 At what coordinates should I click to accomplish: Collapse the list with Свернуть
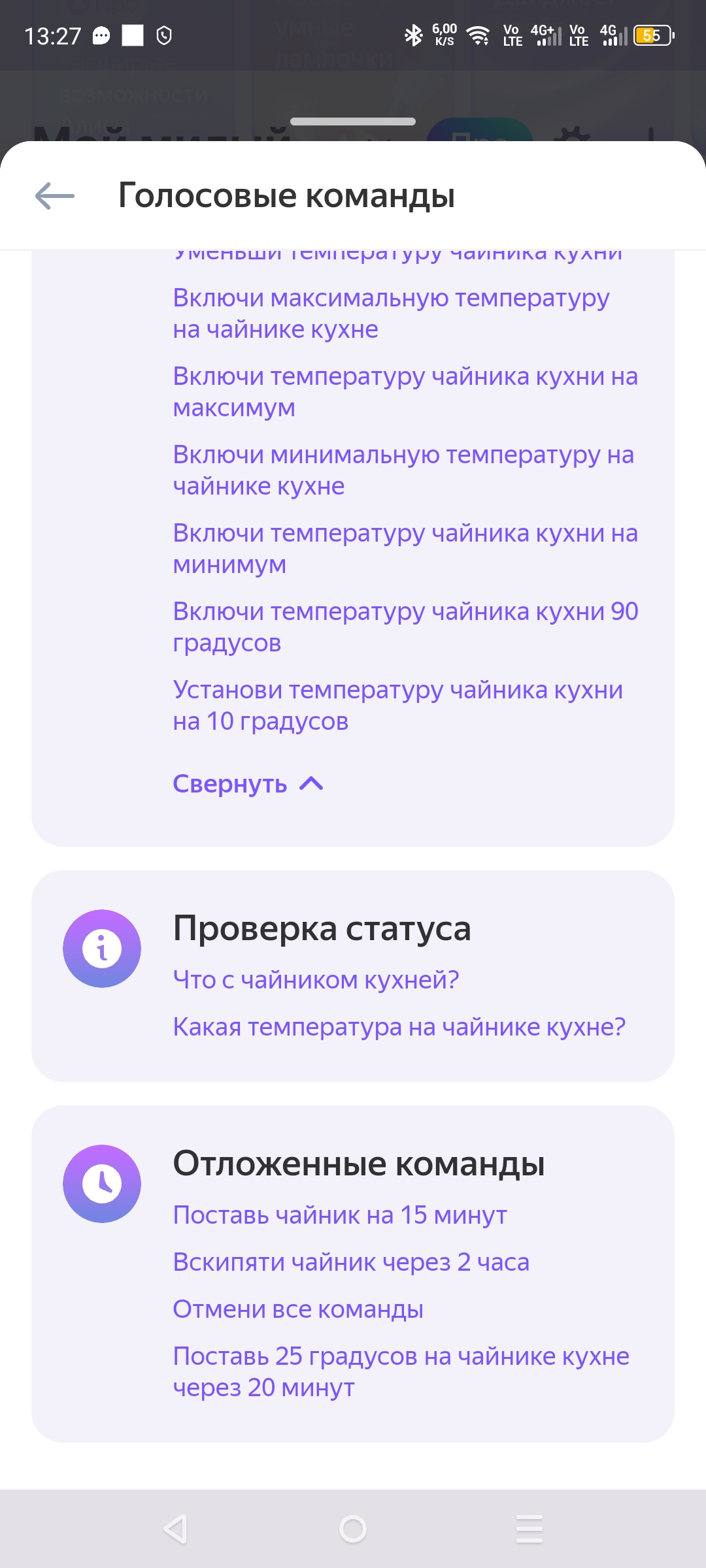pyautogui.click(x=248, y=783)
